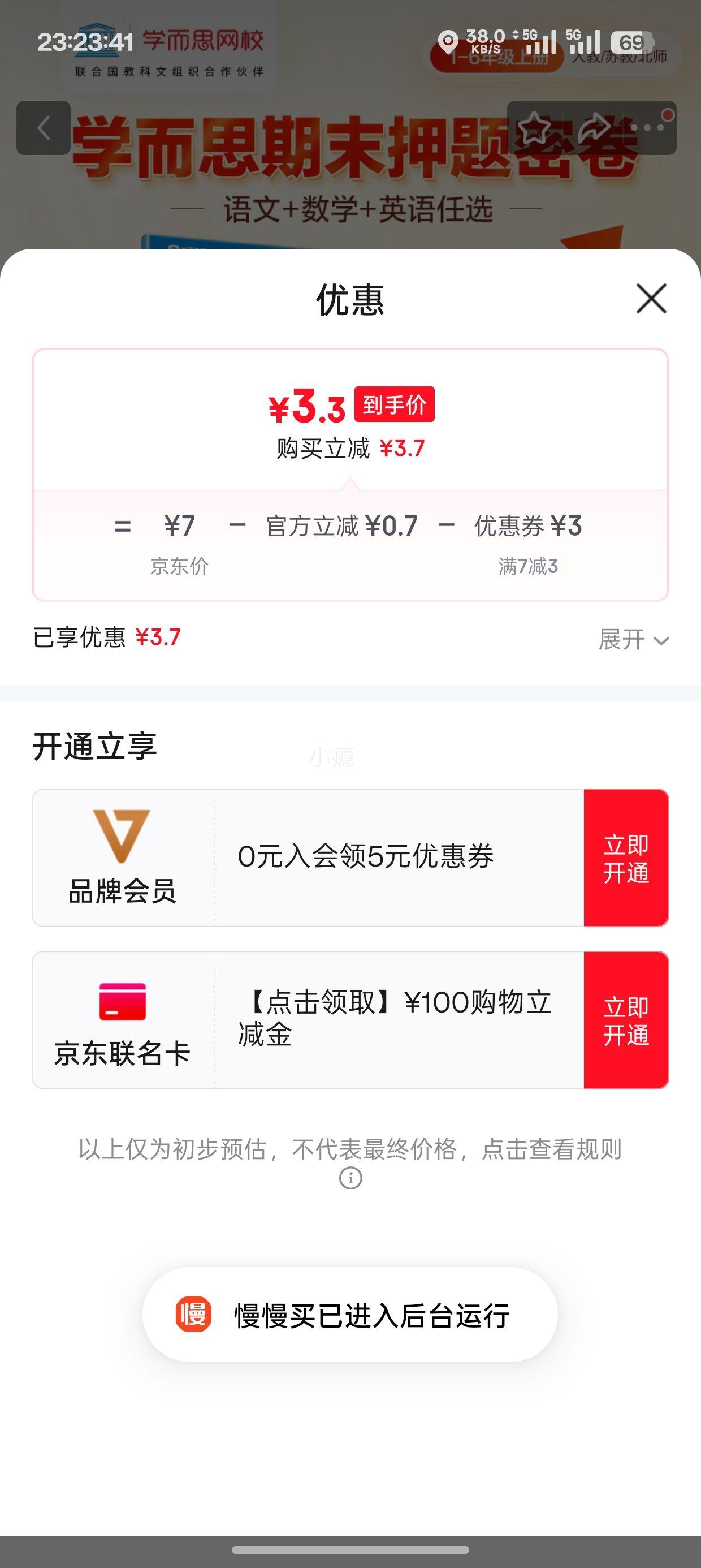Activate 品牌会员 with 立即开通
The width and height of the screenshot is (701, 1568).
click(x=626, y=858)
